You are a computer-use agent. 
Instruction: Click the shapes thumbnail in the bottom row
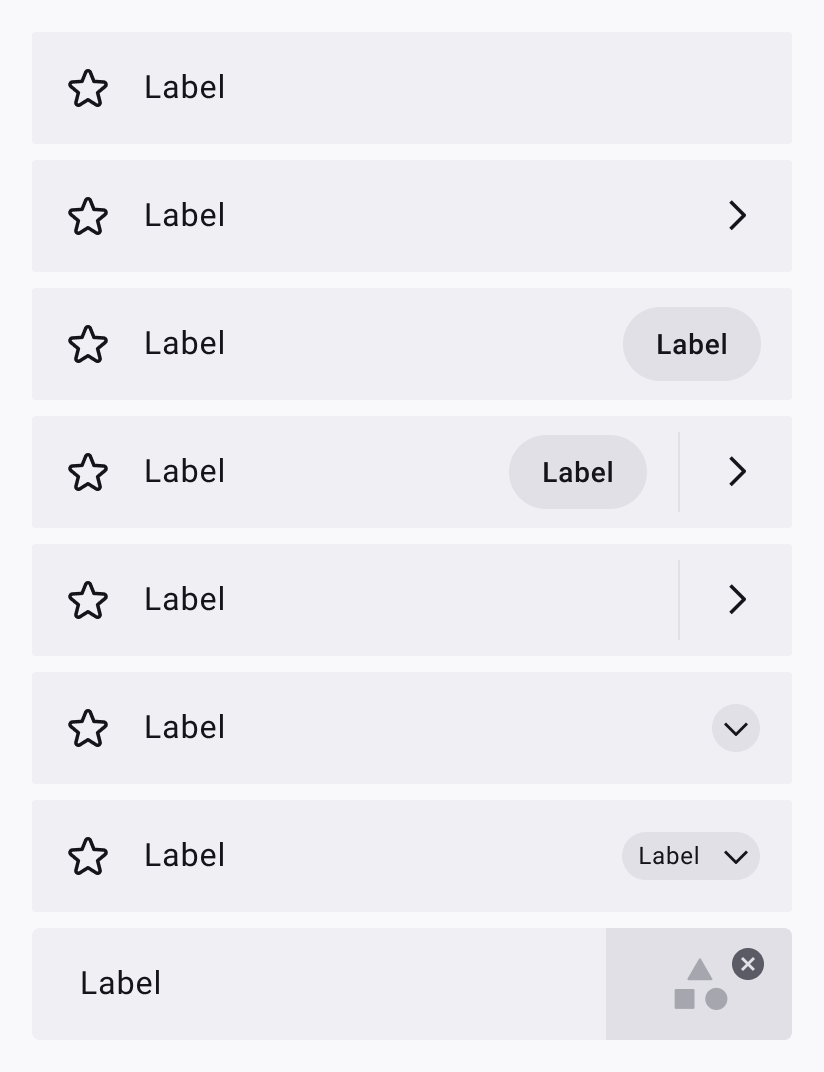point(700,984)
